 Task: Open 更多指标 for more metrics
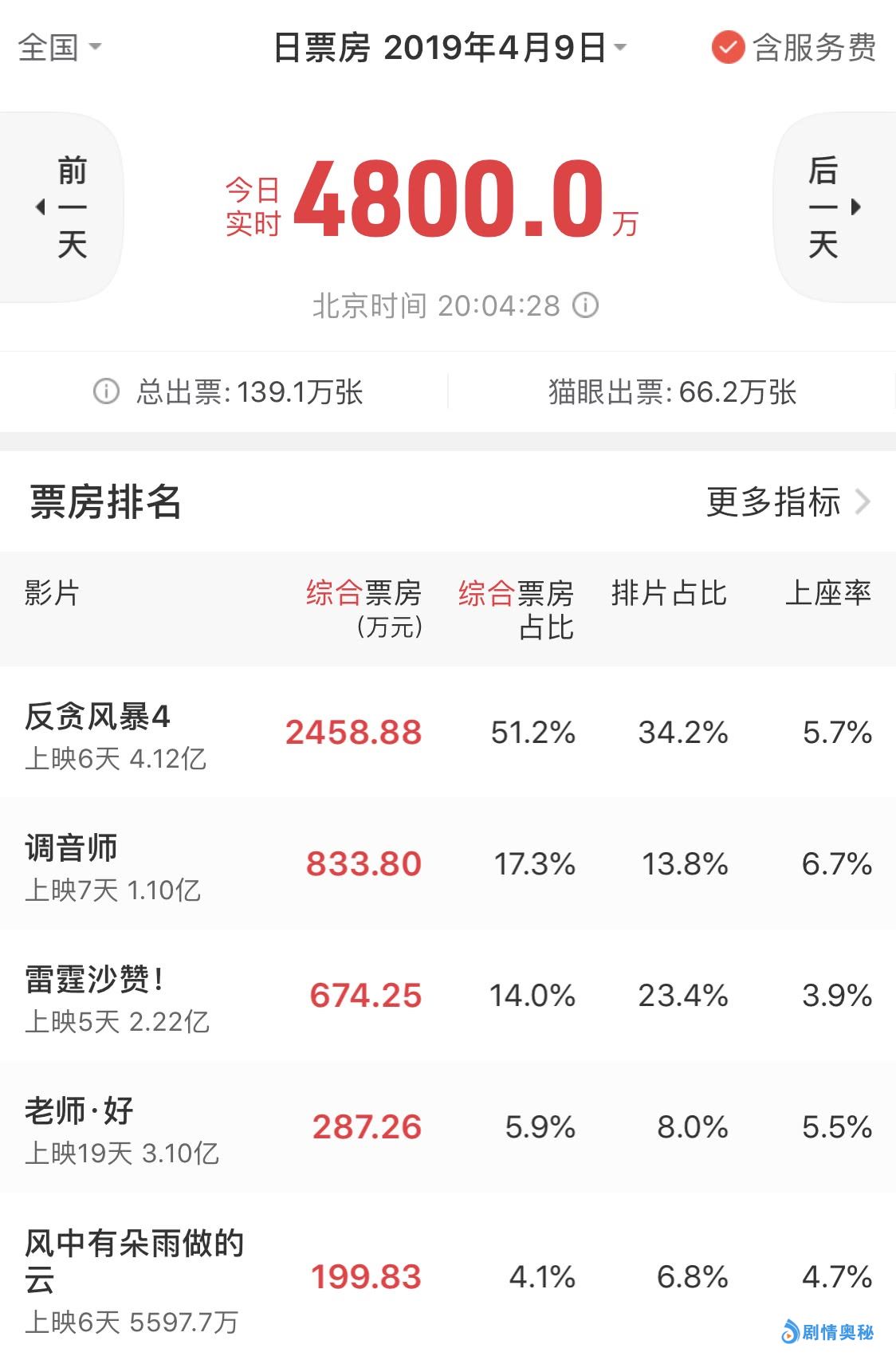click(x=788, y=502)
